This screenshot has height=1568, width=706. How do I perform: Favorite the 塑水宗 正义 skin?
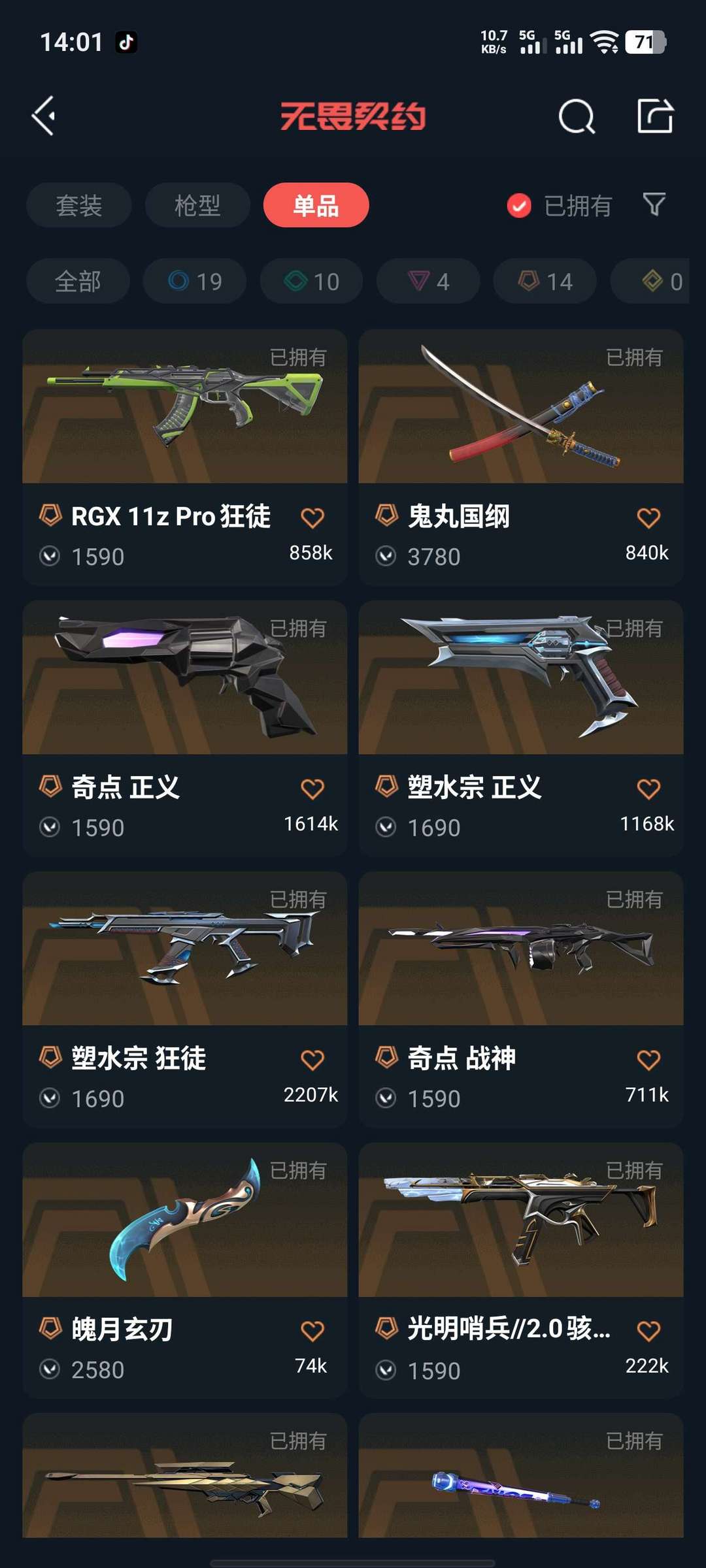(x=648, y=789)
